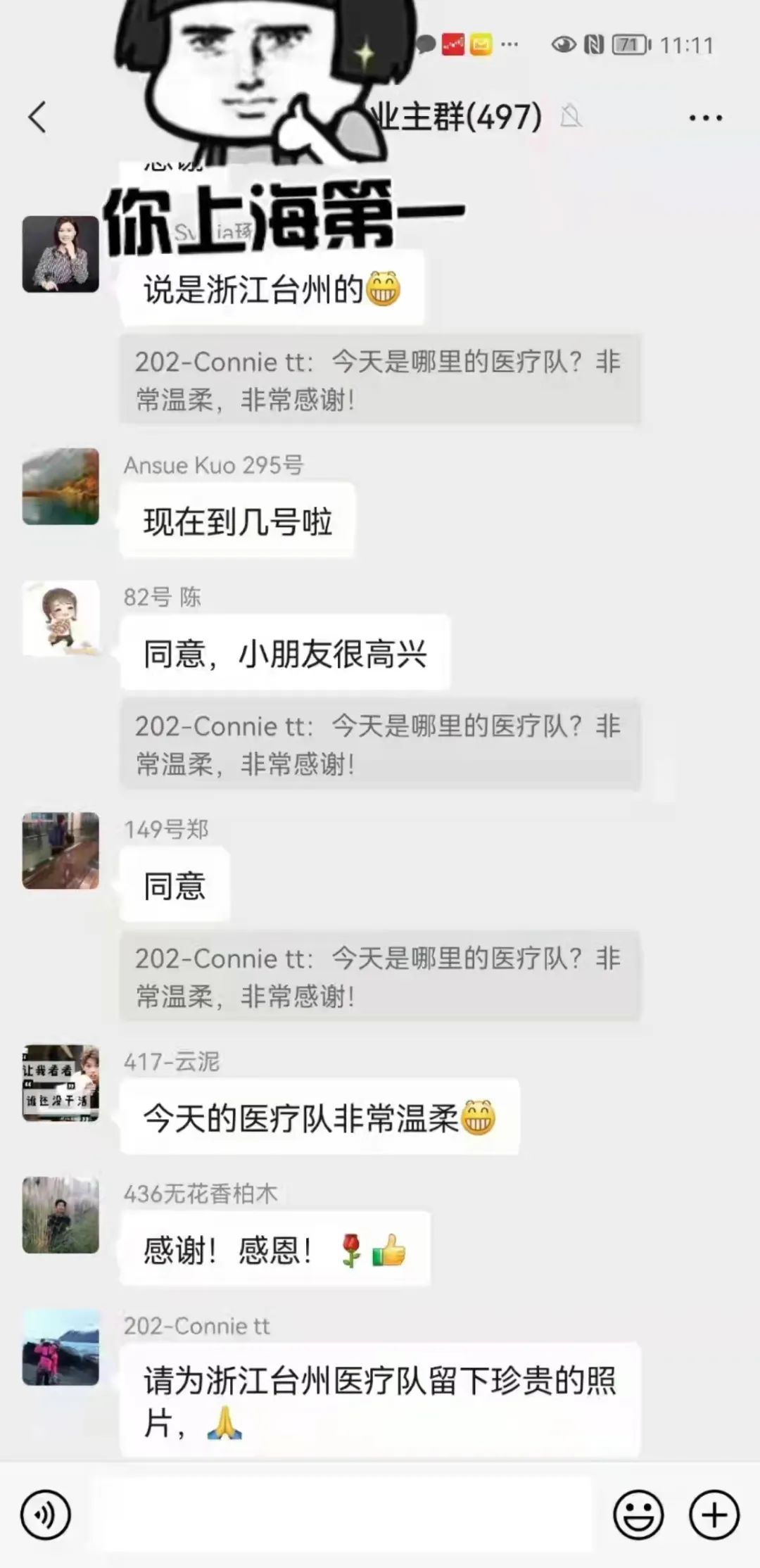Image resolution: width=760 pixels, height=1568 pixels.
Task: Open 436无花香柏木's avatar profile
Action: (61, 1215)
